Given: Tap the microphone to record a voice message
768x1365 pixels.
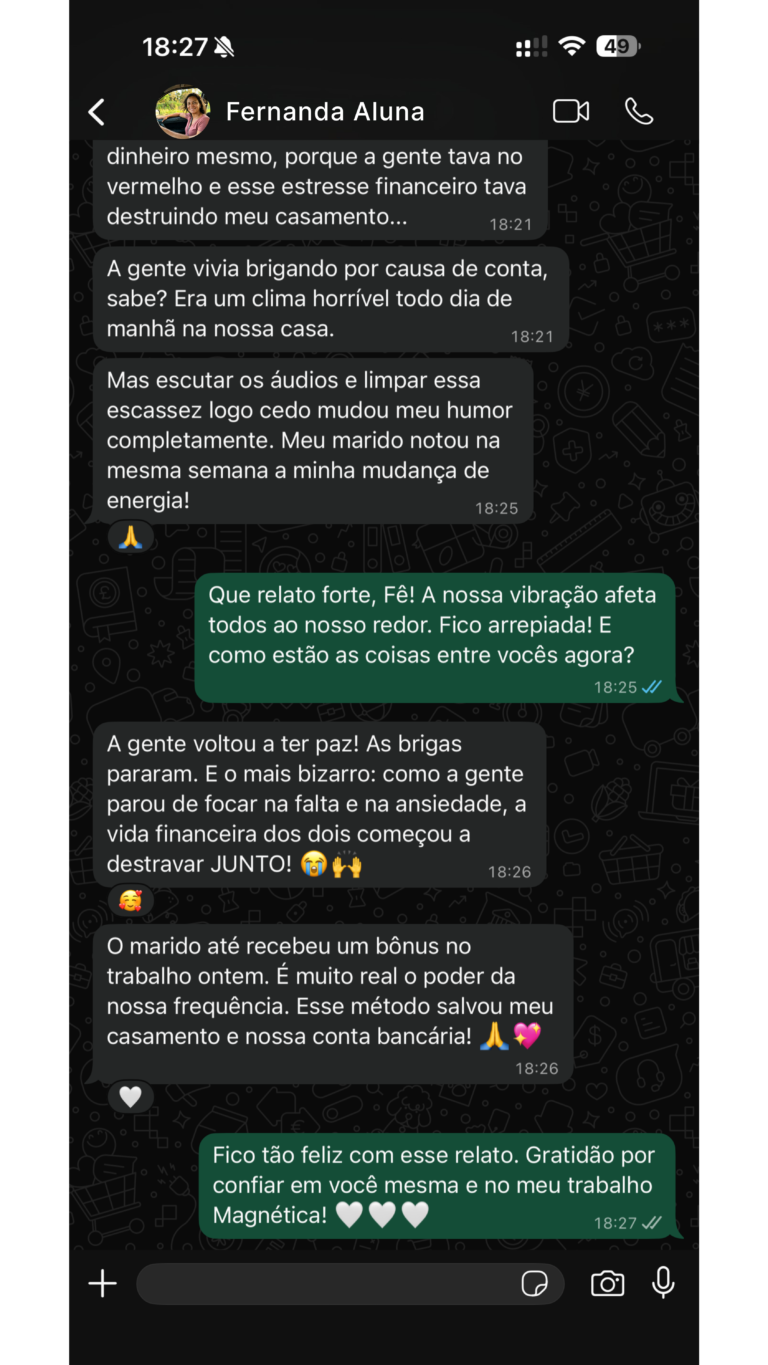Looking at the screenshot, I should tap(663, 1284).
